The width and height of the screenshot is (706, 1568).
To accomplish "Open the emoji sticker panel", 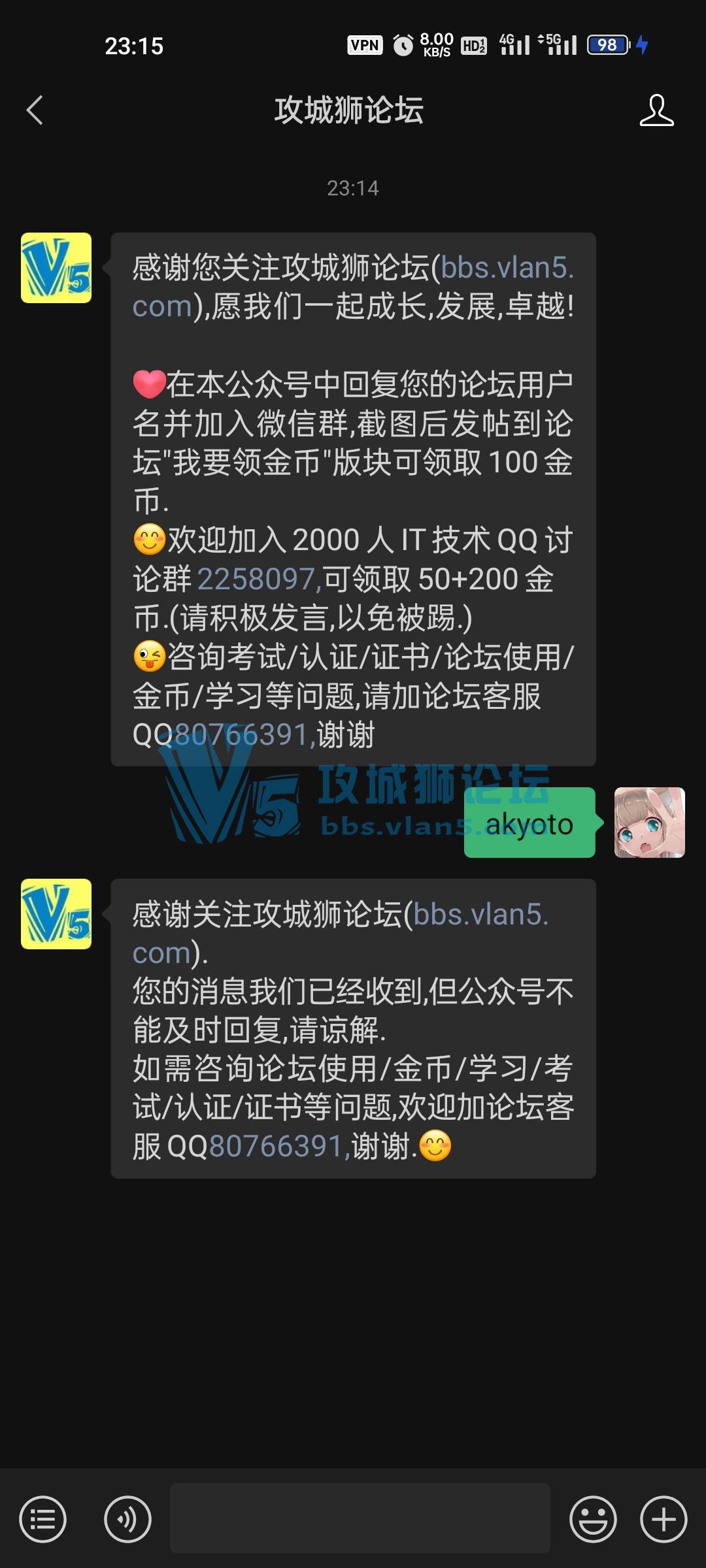I will pos(592,1519).
